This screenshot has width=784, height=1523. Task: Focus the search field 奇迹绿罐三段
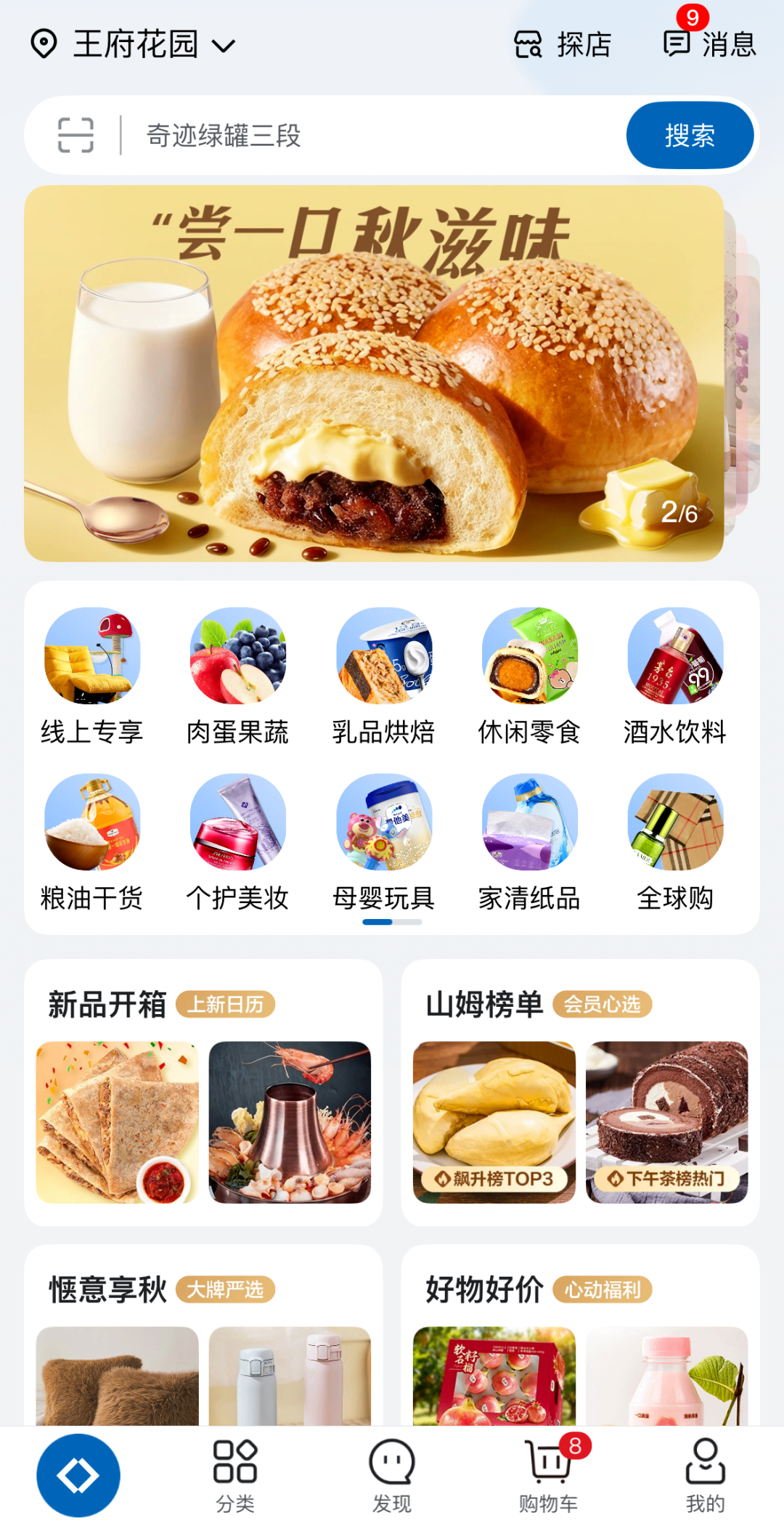click(x=363, y=135)
